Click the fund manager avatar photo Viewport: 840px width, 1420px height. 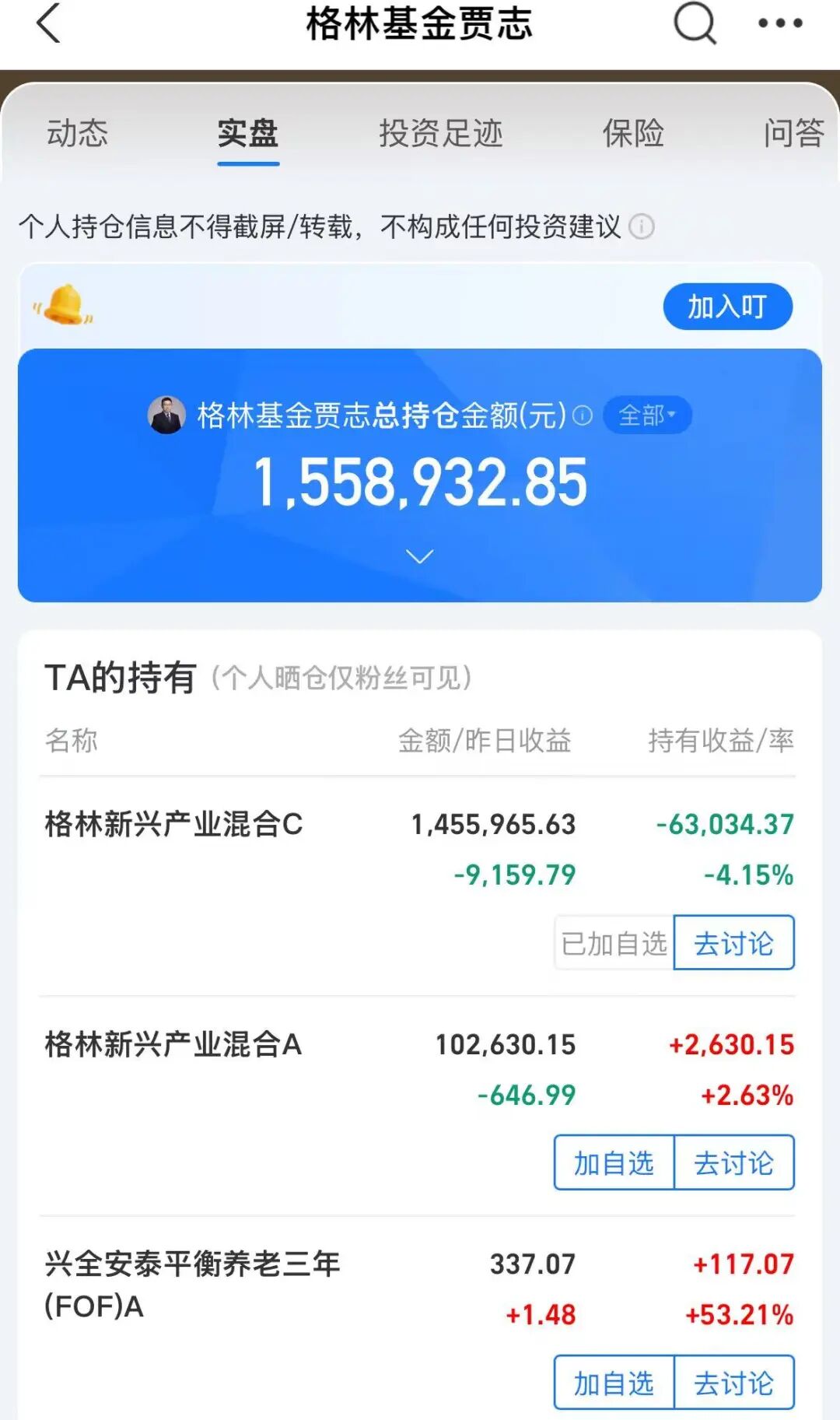(x=166, y=415)
